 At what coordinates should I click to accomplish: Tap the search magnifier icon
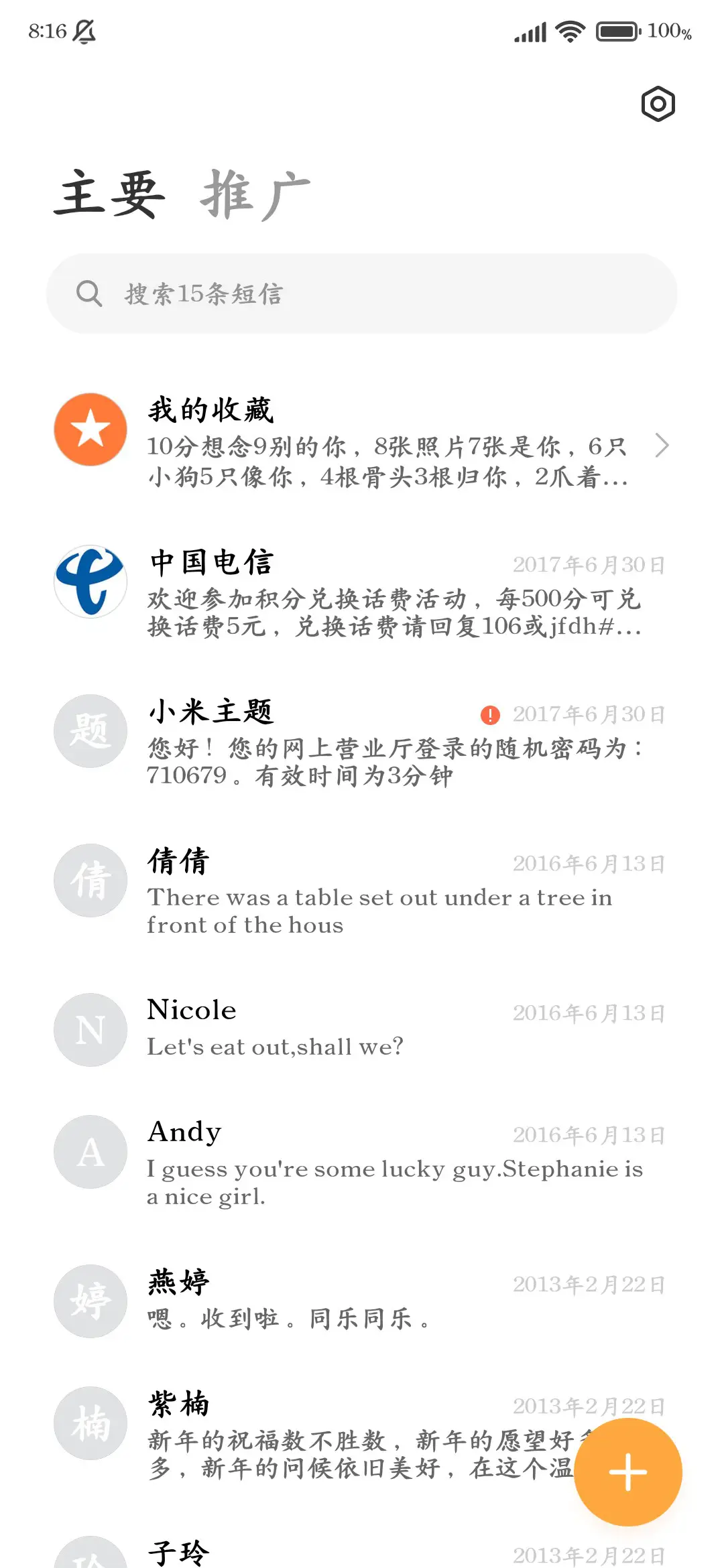click(x=89, y=293)
